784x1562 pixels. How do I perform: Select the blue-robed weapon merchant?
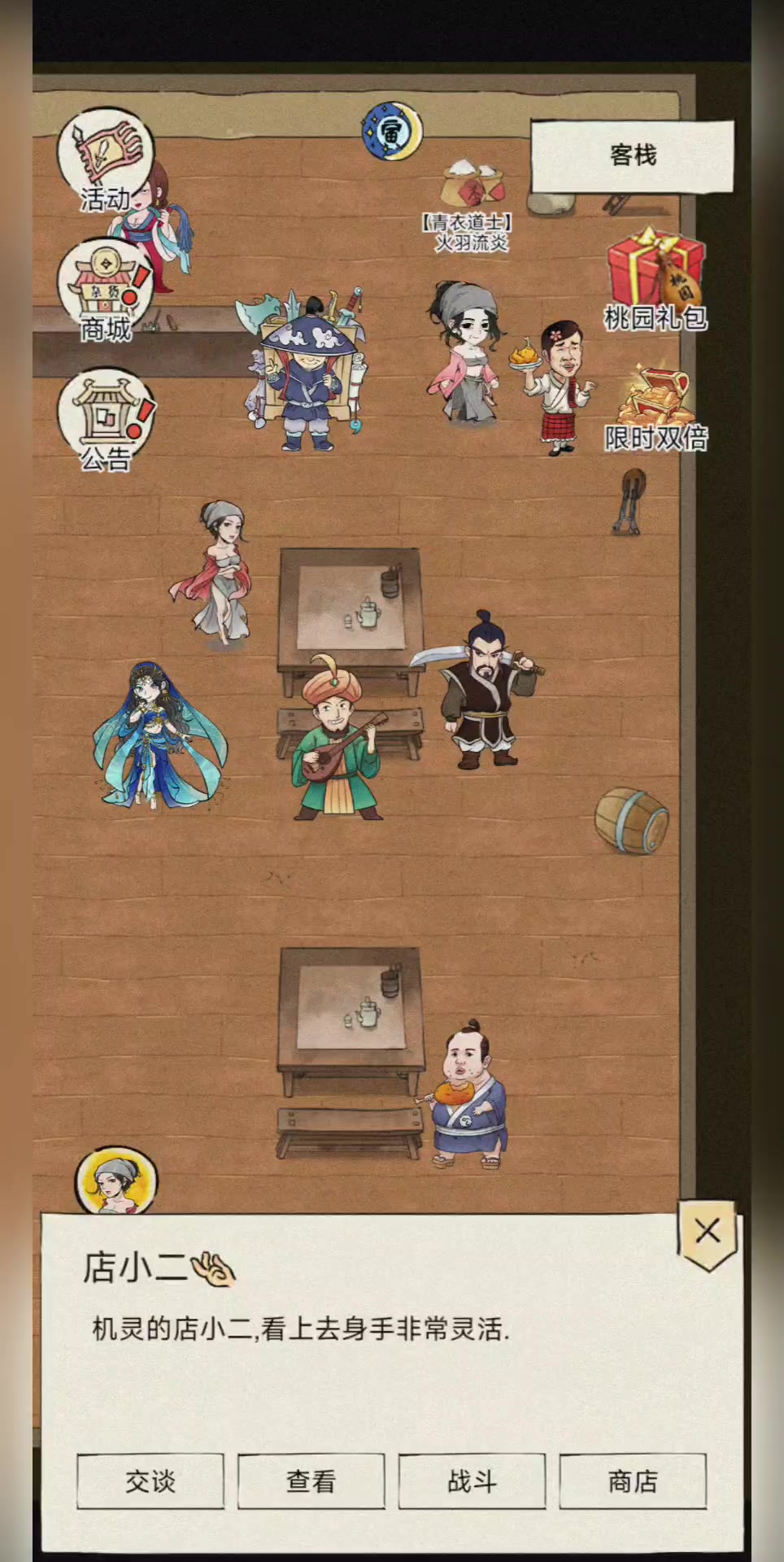[x=309, y=376]
